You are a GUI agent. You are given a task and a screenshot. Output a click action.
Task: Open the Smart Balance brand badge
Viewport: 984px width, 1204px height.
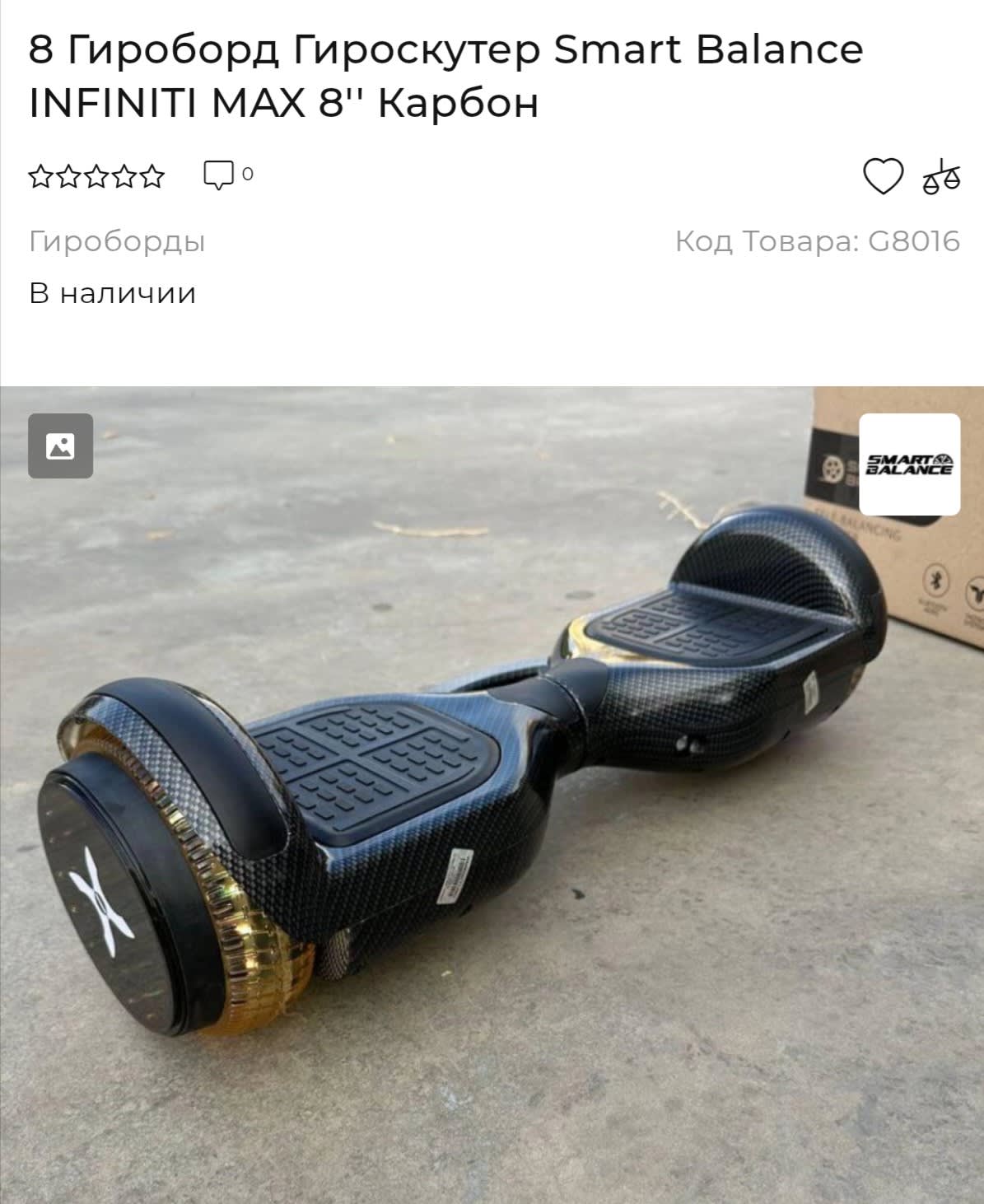point(909,464)
